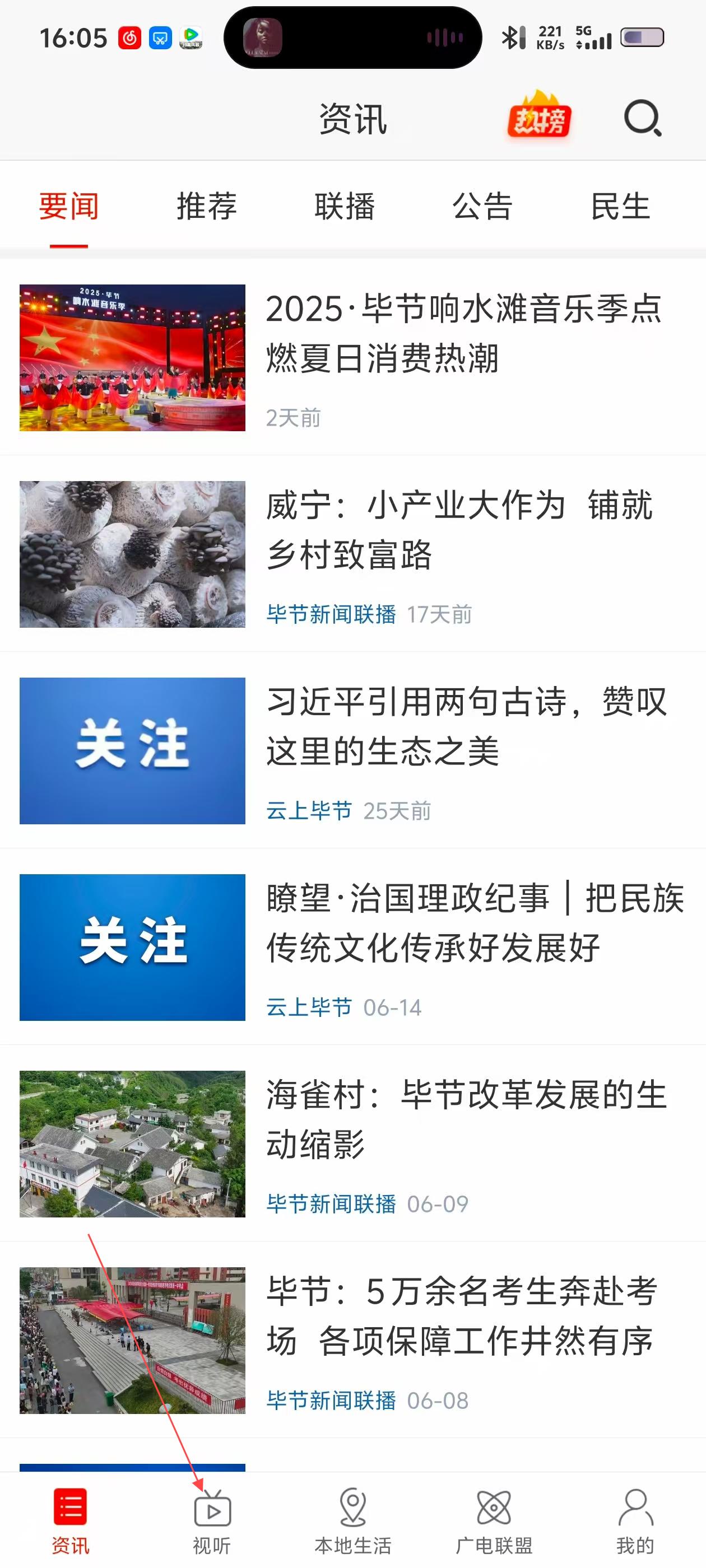Select the 公告 tab
The width and height of the screenshot is (706, 1568).
pyautogui.click(x=482, y=206)
